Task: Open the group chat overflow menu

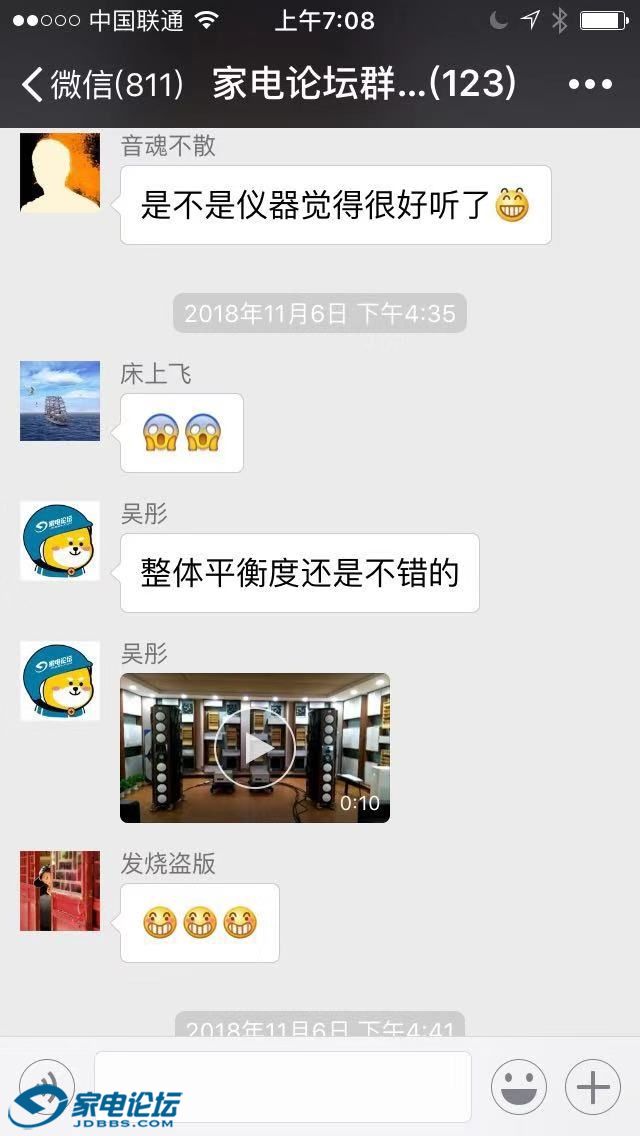Action: click(589, 85)
